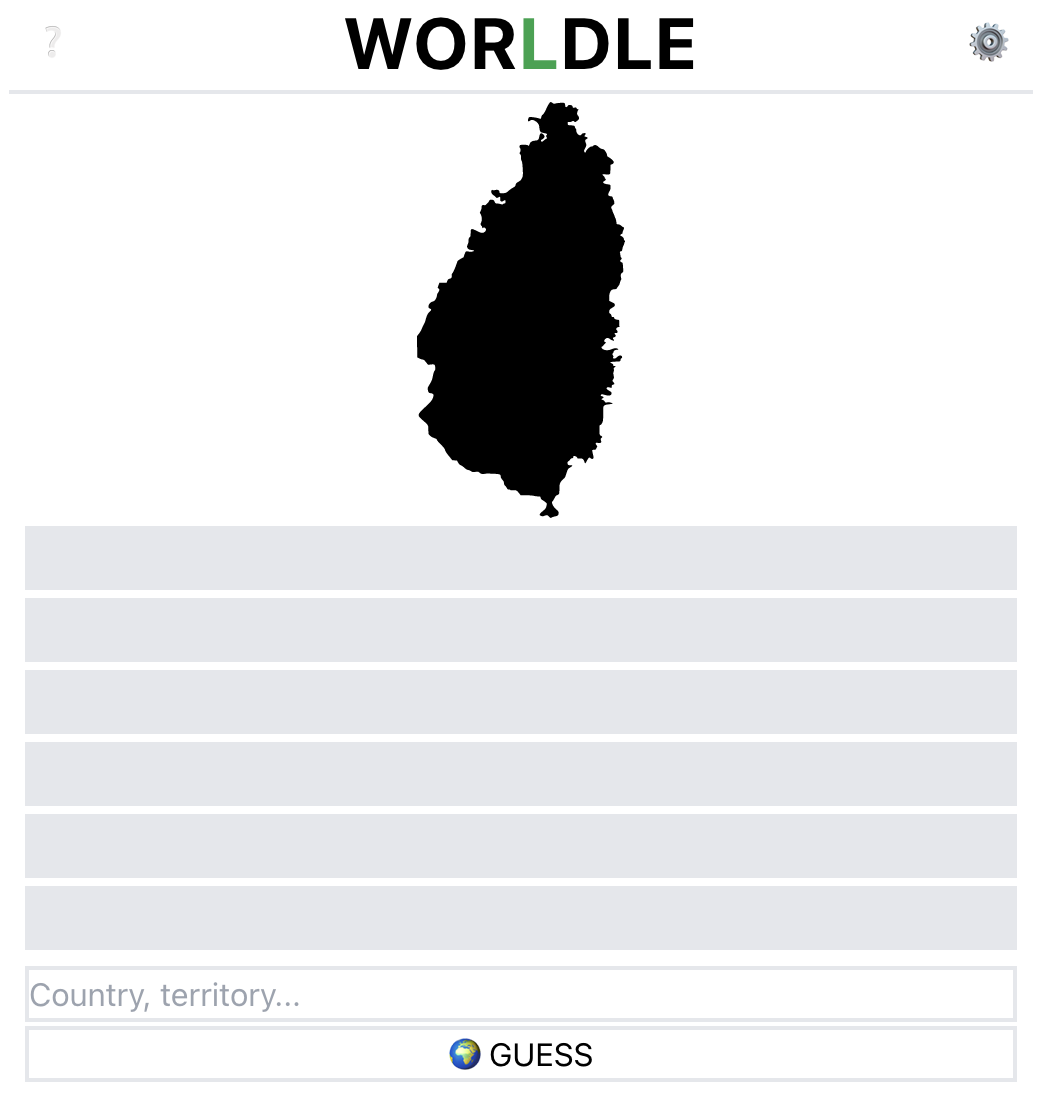Focus the Country, territory input field
This screenshot has height=1094, width=1054.
(x=521, y=994)
